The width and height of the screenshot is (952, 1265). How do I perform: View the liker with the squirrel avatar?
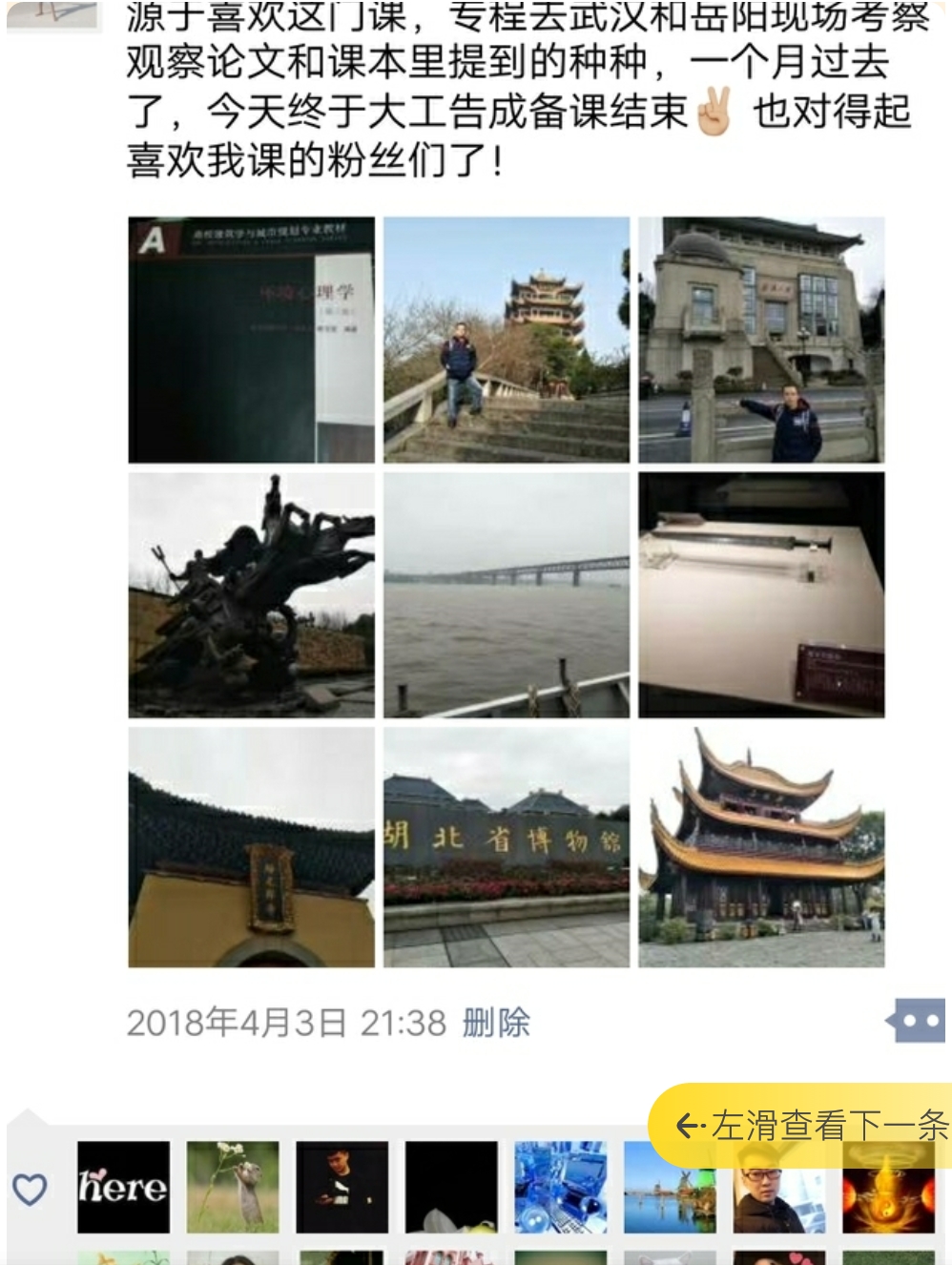(x=233, y=1187)
